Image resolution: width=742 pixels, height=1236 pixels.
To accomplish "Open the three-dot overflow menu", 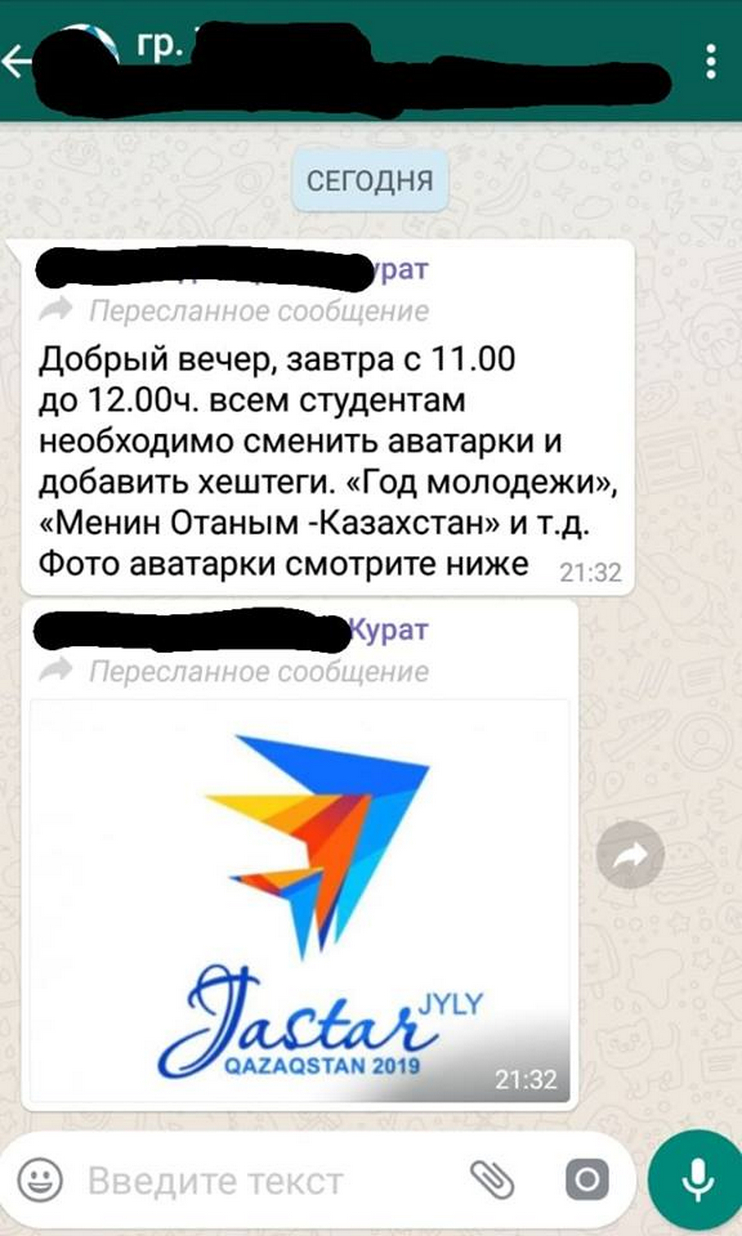I will (x=711, y=61).
